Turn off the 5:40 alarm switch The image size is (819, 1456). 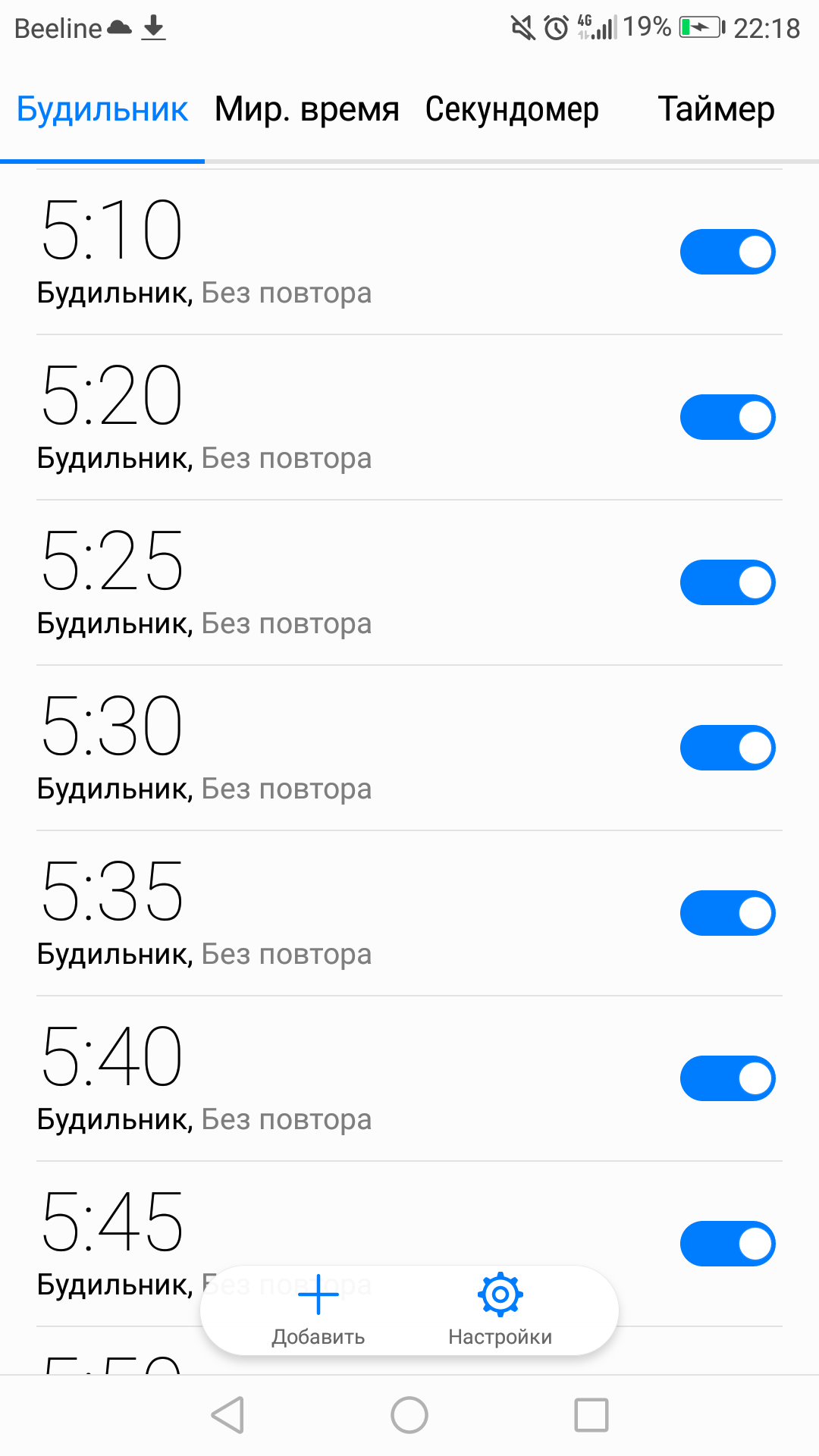point(727,1078)
